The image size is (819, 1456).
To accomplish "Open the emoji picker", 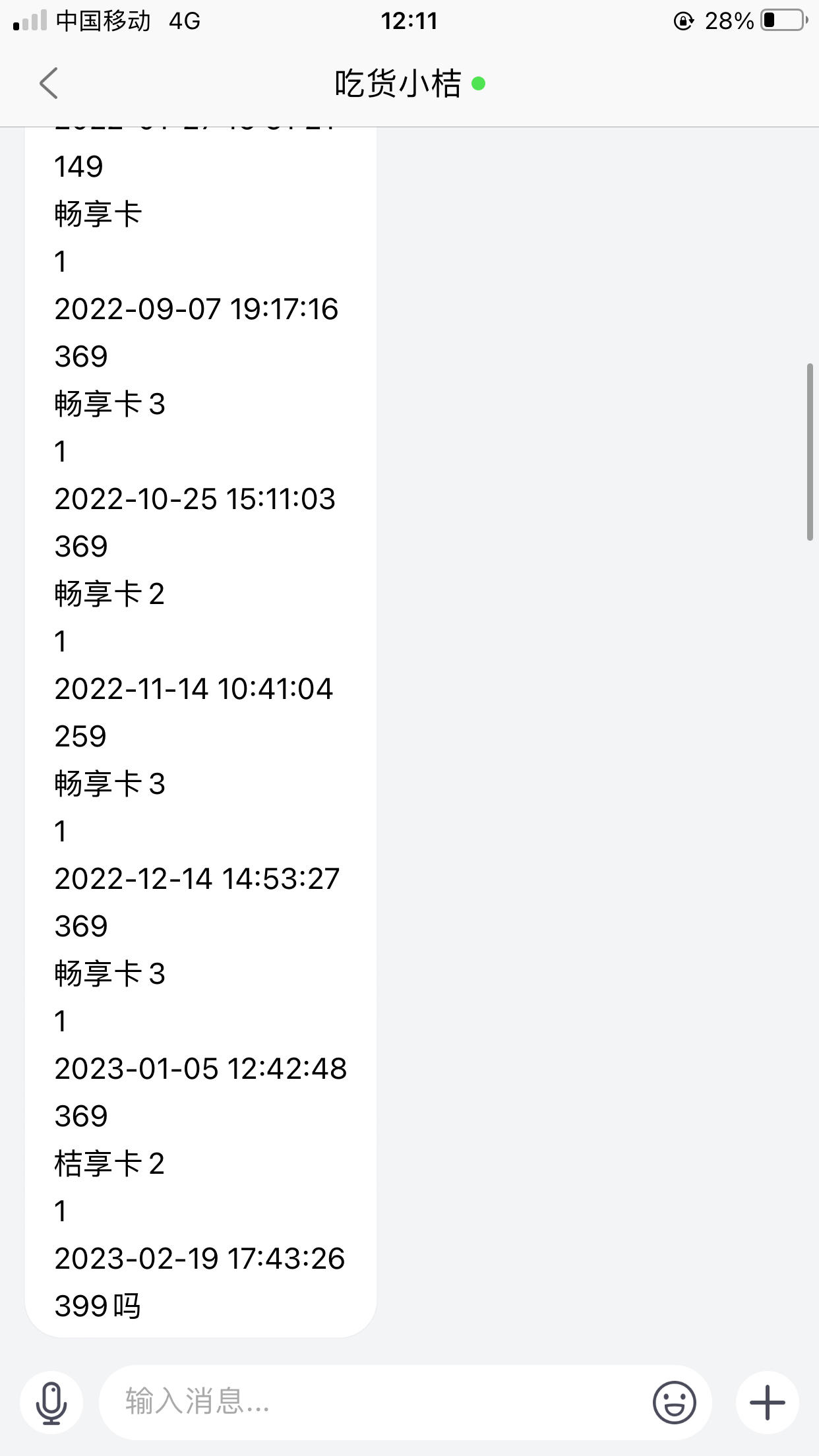I will click(x=674, y=1402).
